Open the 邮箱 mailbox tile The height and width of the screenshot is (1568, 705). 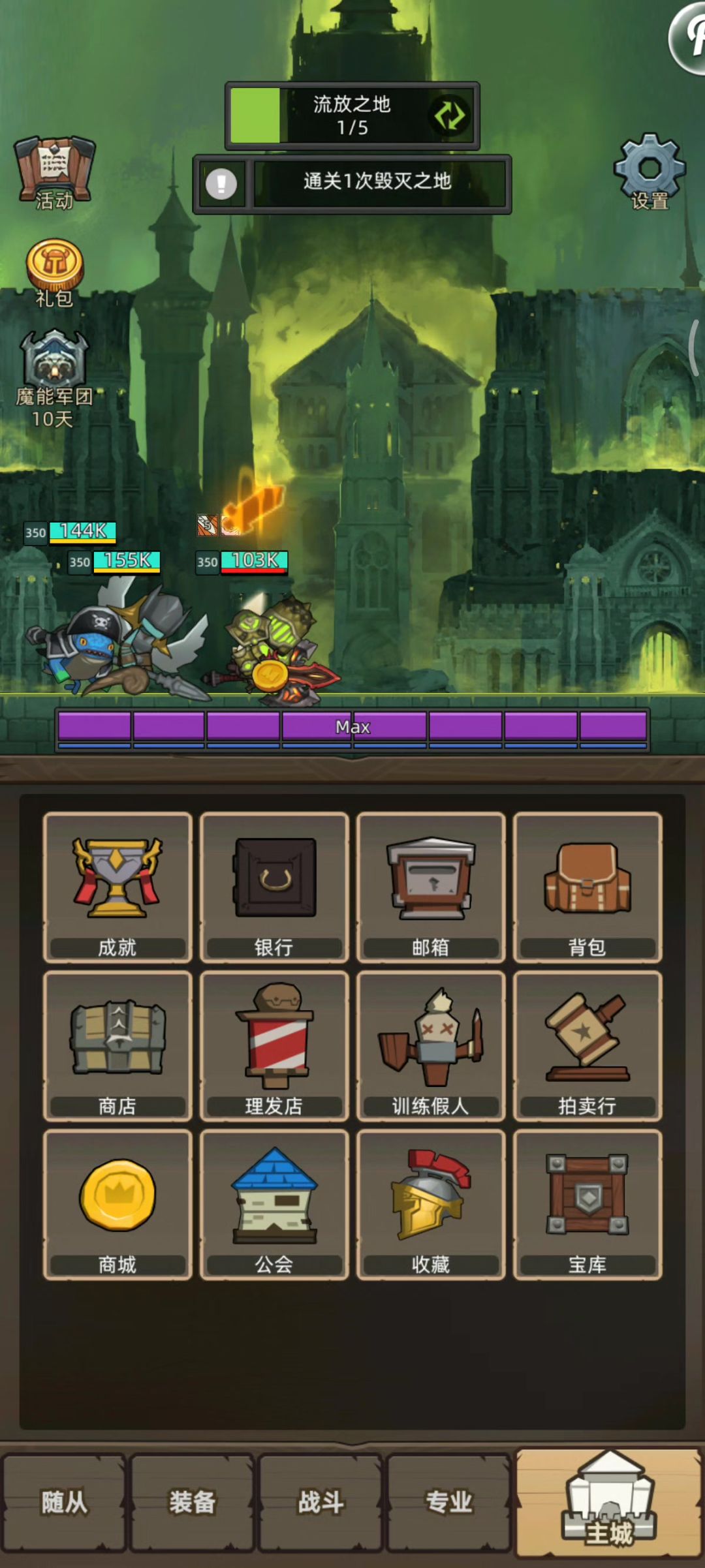tap(431, 887)
